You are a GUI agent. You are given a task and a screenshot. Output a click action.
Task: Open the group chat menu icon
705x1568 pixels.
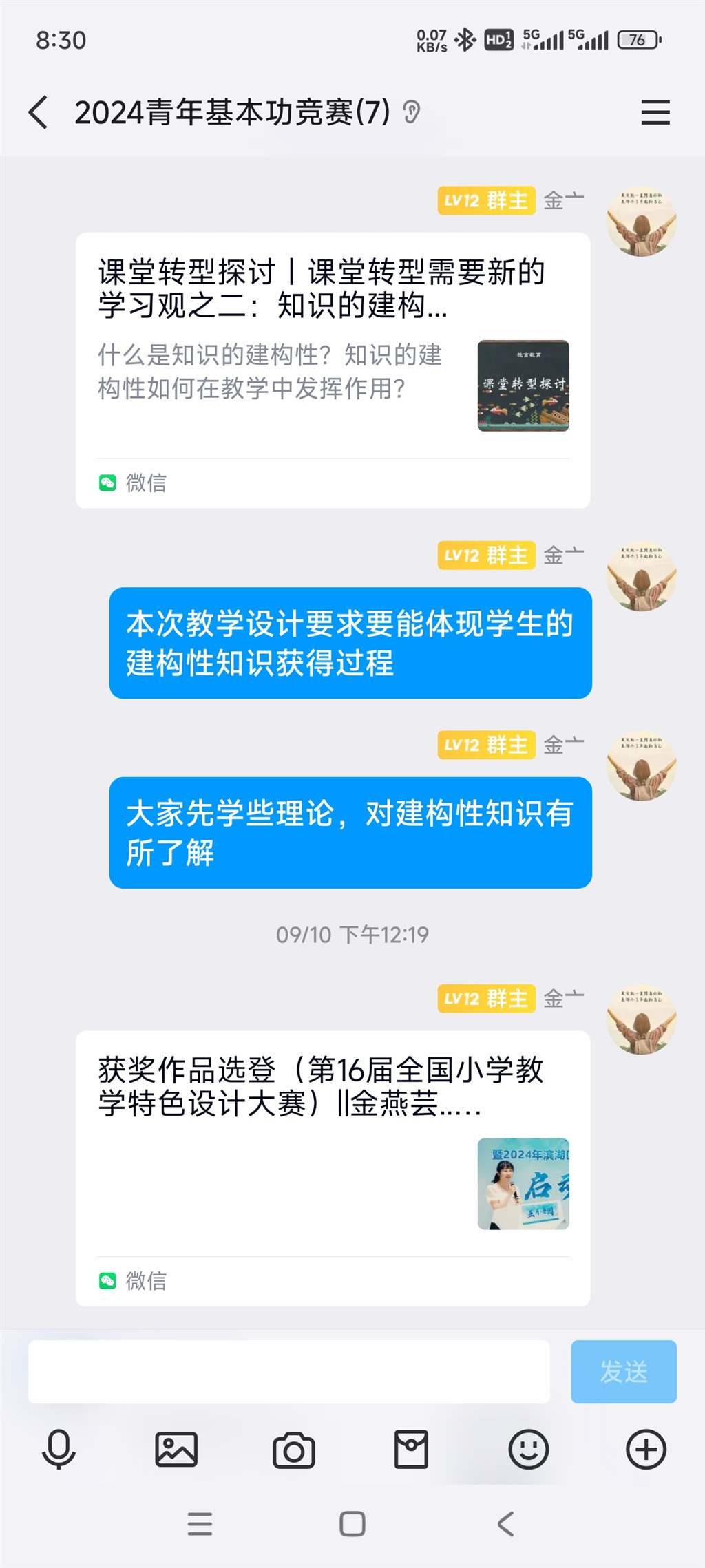[x=655, y=112]
